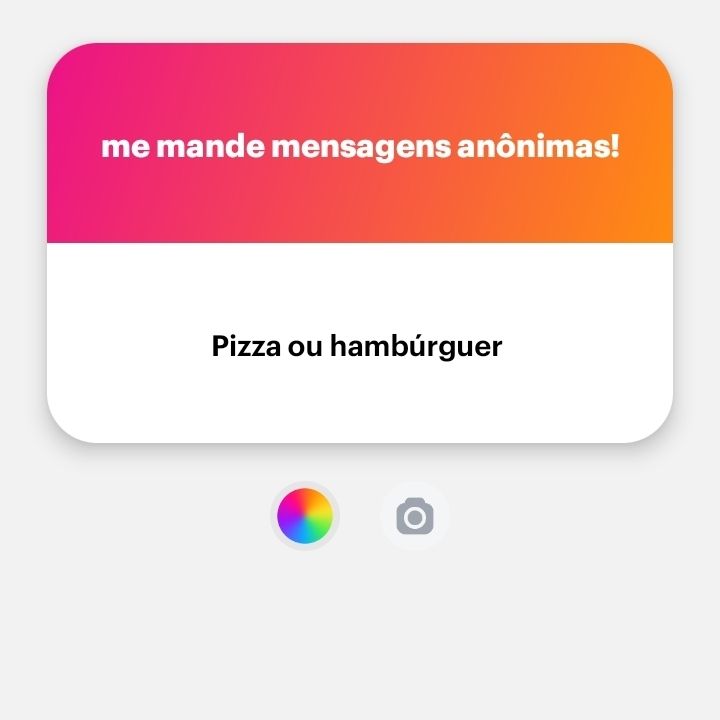The image size is (720, 720).
Task: Open the camera to add a photo
Action: pos(415,517)
